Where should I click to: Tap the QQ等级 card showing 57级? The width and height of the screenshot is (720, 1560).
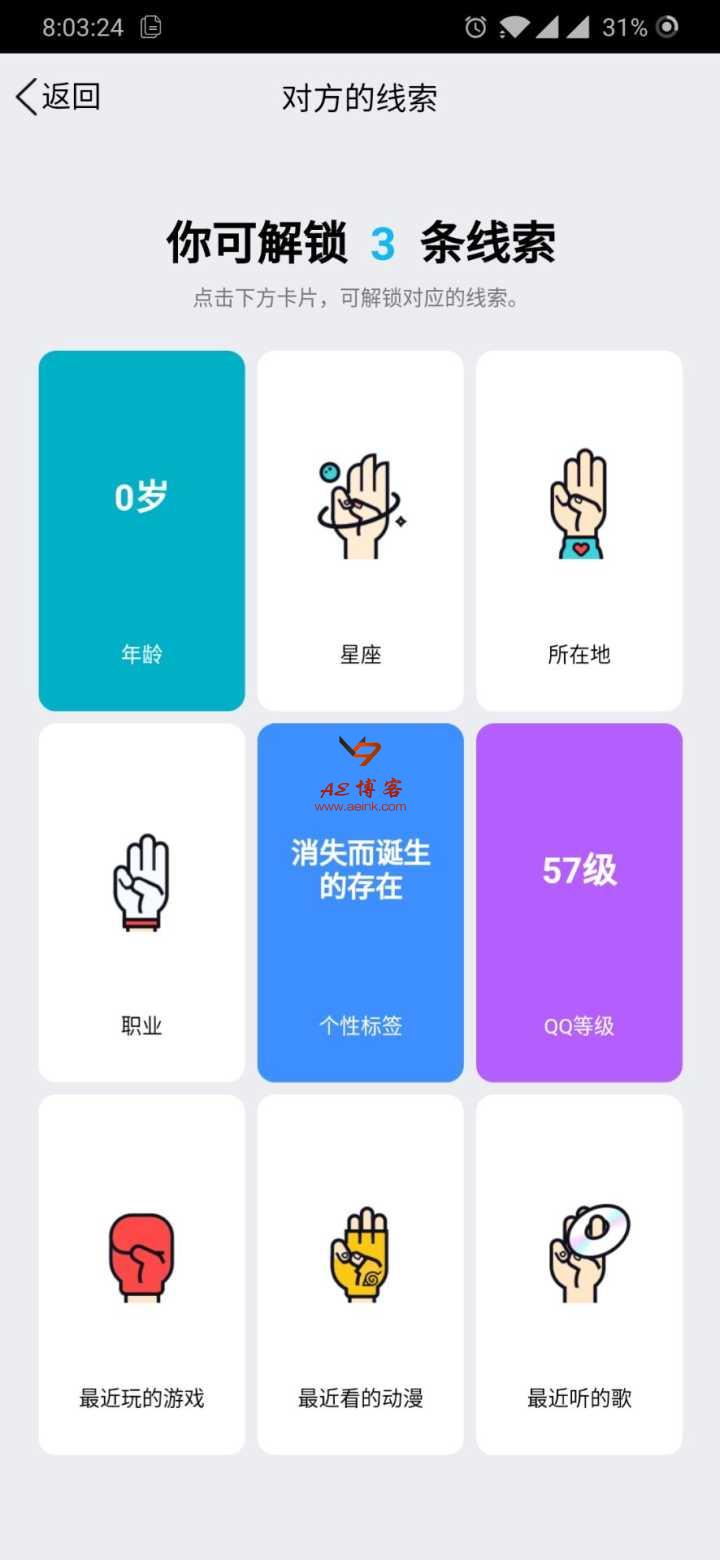click(x=579, y=902)
